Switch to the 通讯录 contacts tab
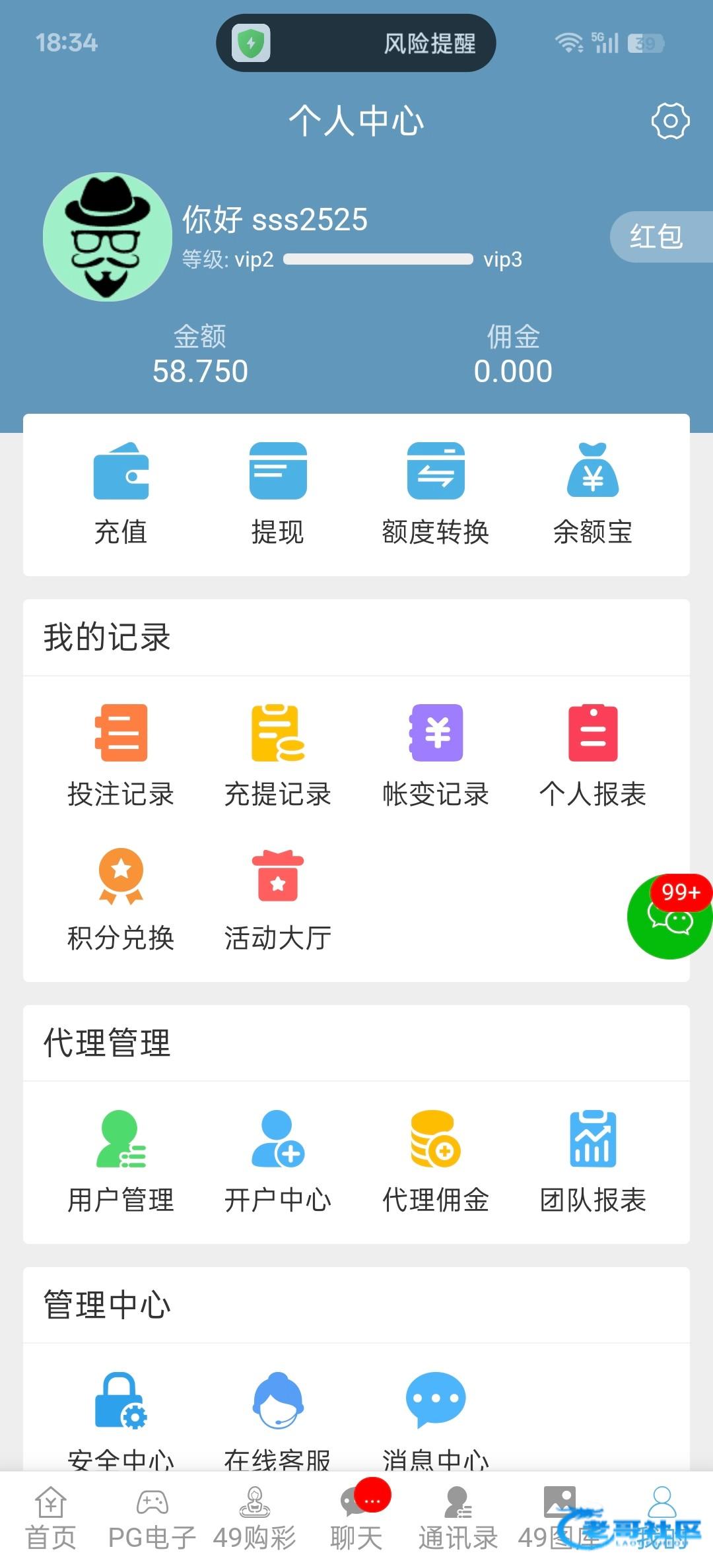This screenshot has width=713, height=1568. tap(458, 1519)
